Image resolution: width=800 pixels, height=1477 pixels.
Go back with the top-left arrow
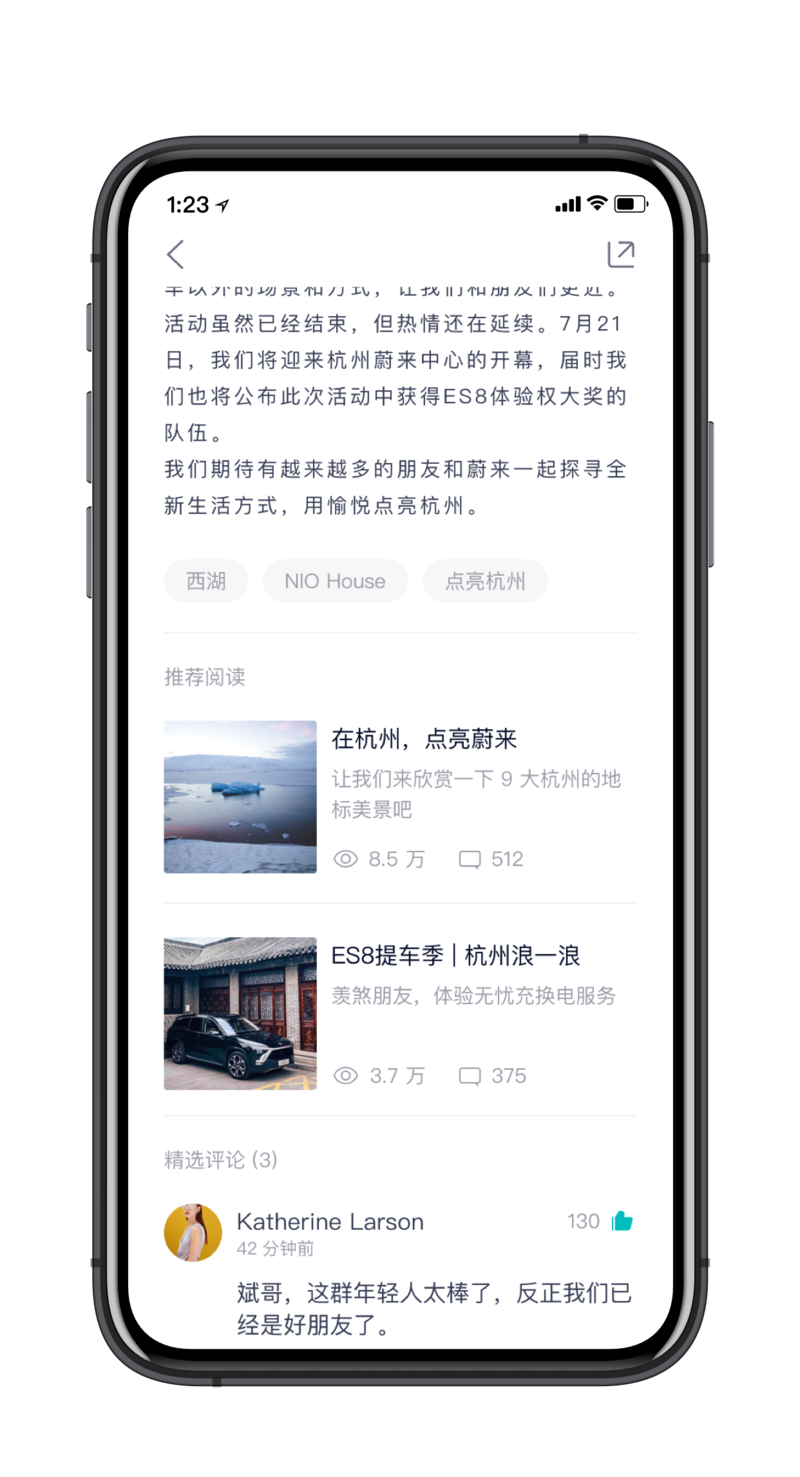click(x=176, y=255)
